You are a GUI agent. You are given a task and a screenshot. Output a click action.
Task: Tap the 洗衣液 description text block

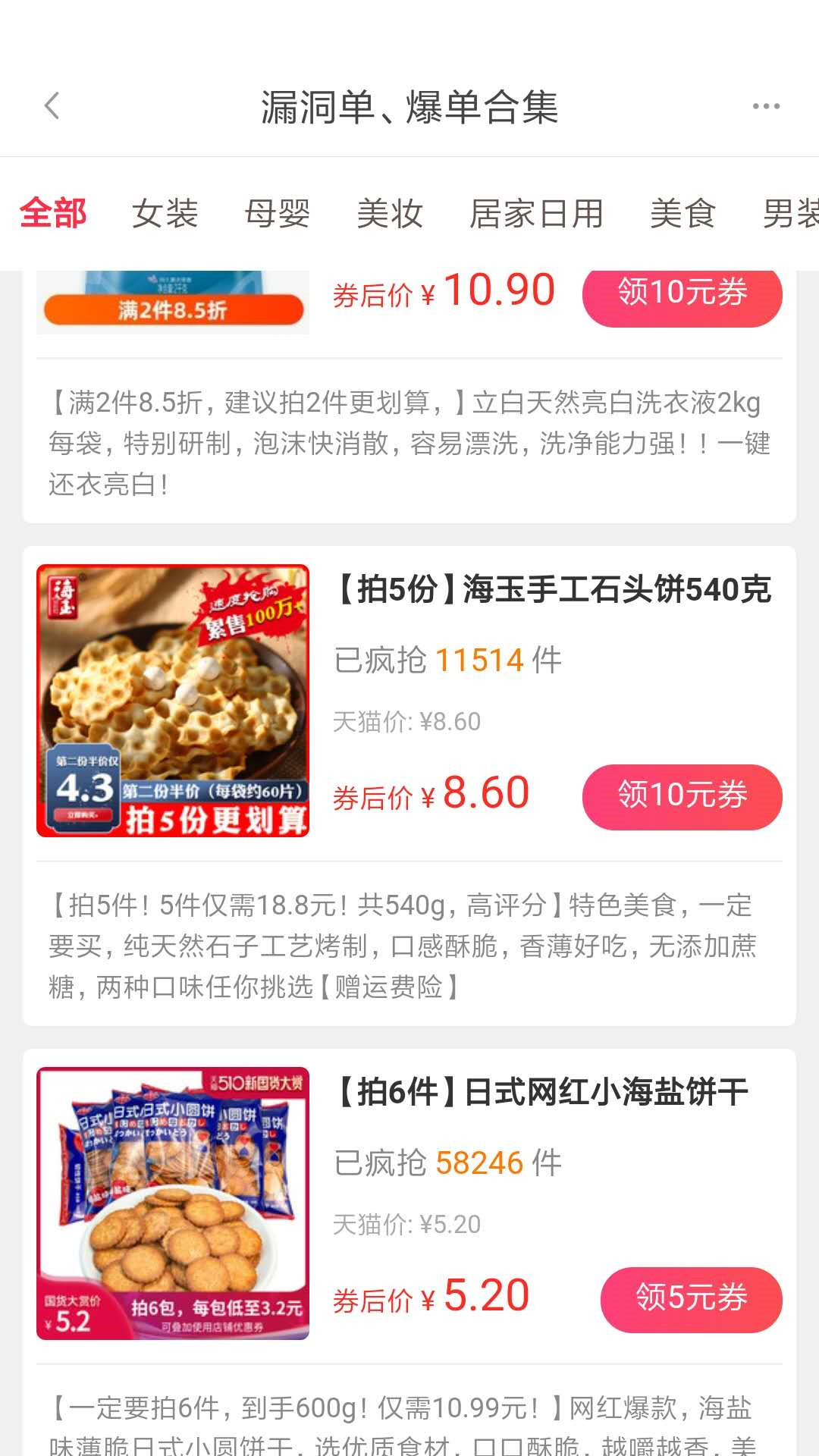409,438
